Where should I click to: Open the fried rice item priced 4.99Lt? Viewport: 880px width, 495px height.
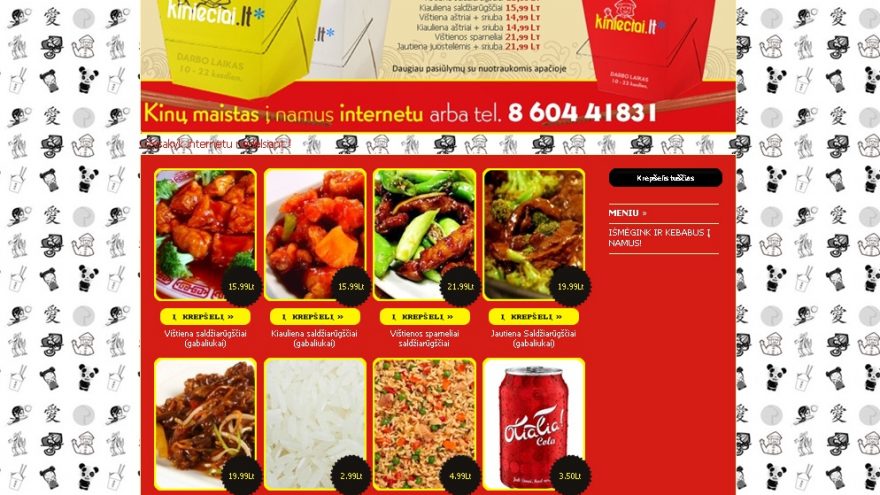[422, 420]
